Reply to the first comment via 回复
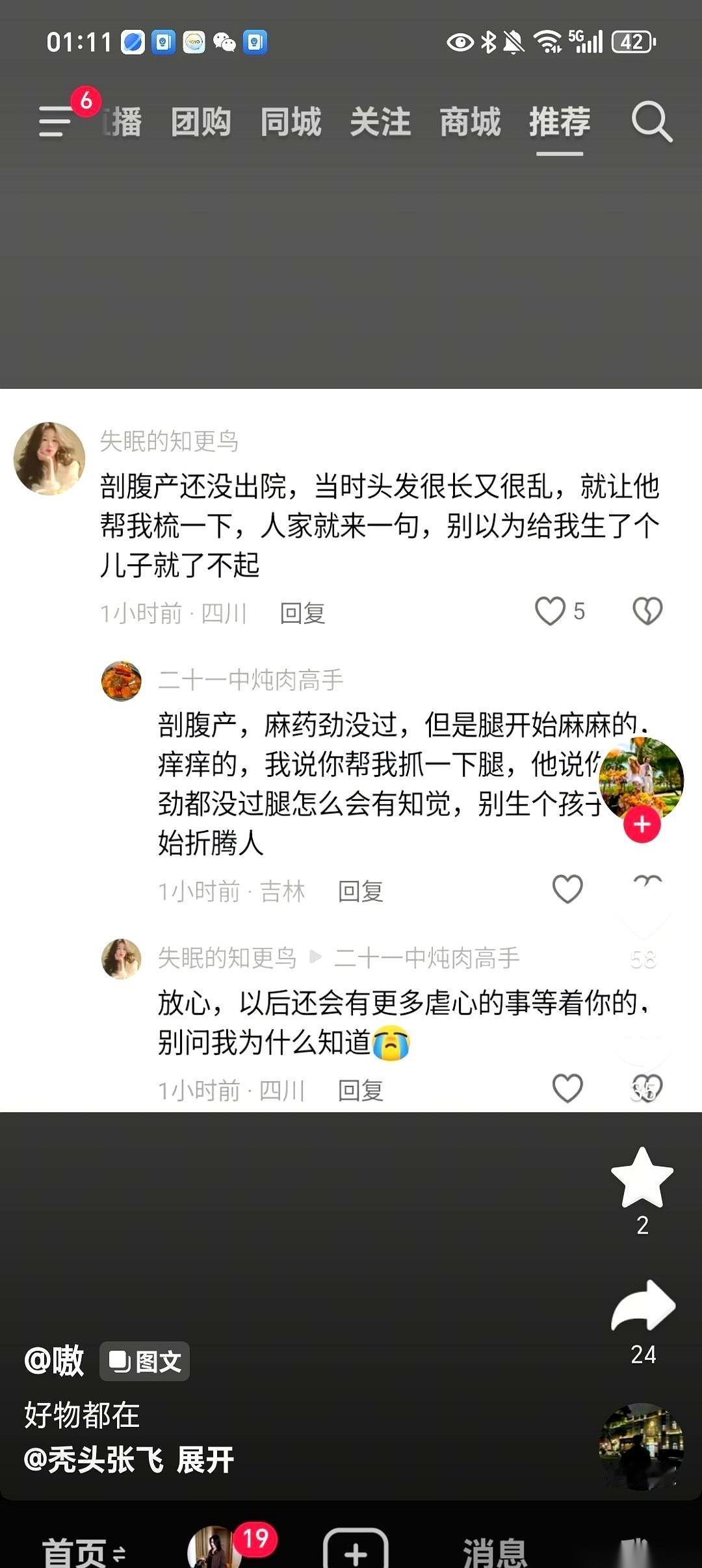Viewport: 702px width, 1568px height. point(303,611)
